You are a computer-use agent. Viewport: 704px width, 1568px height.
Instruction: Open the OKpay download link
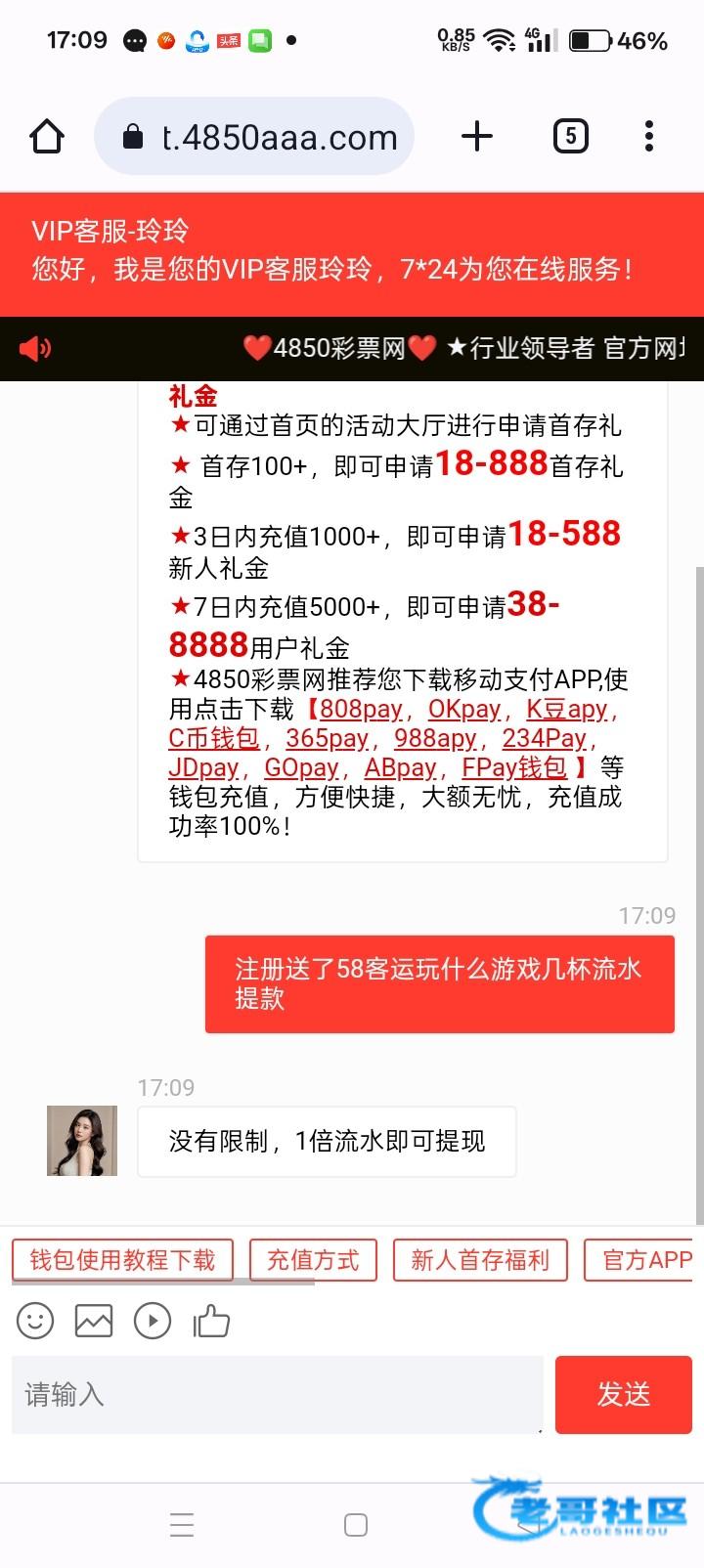(x=463, y=709)
